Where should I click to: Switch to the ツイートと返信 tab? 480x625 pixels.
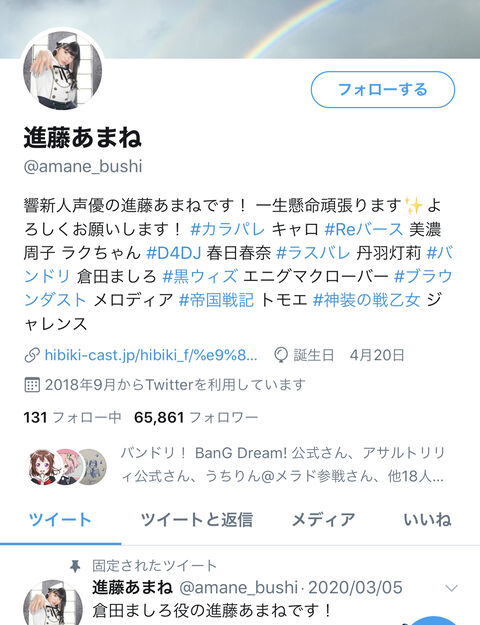point(197,520)
